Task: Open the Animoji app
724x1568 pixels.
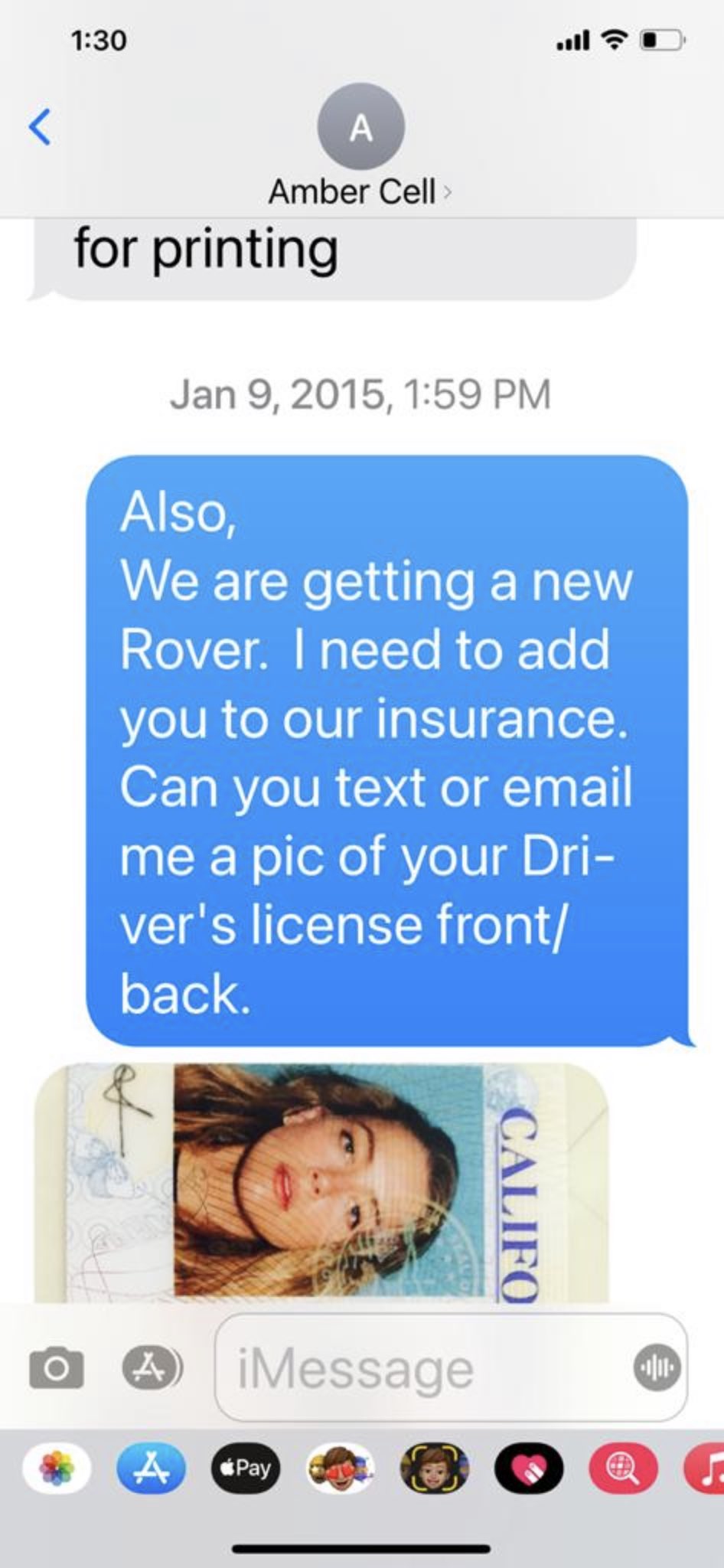Action: pyautogui.click(x=434, y=1468)
